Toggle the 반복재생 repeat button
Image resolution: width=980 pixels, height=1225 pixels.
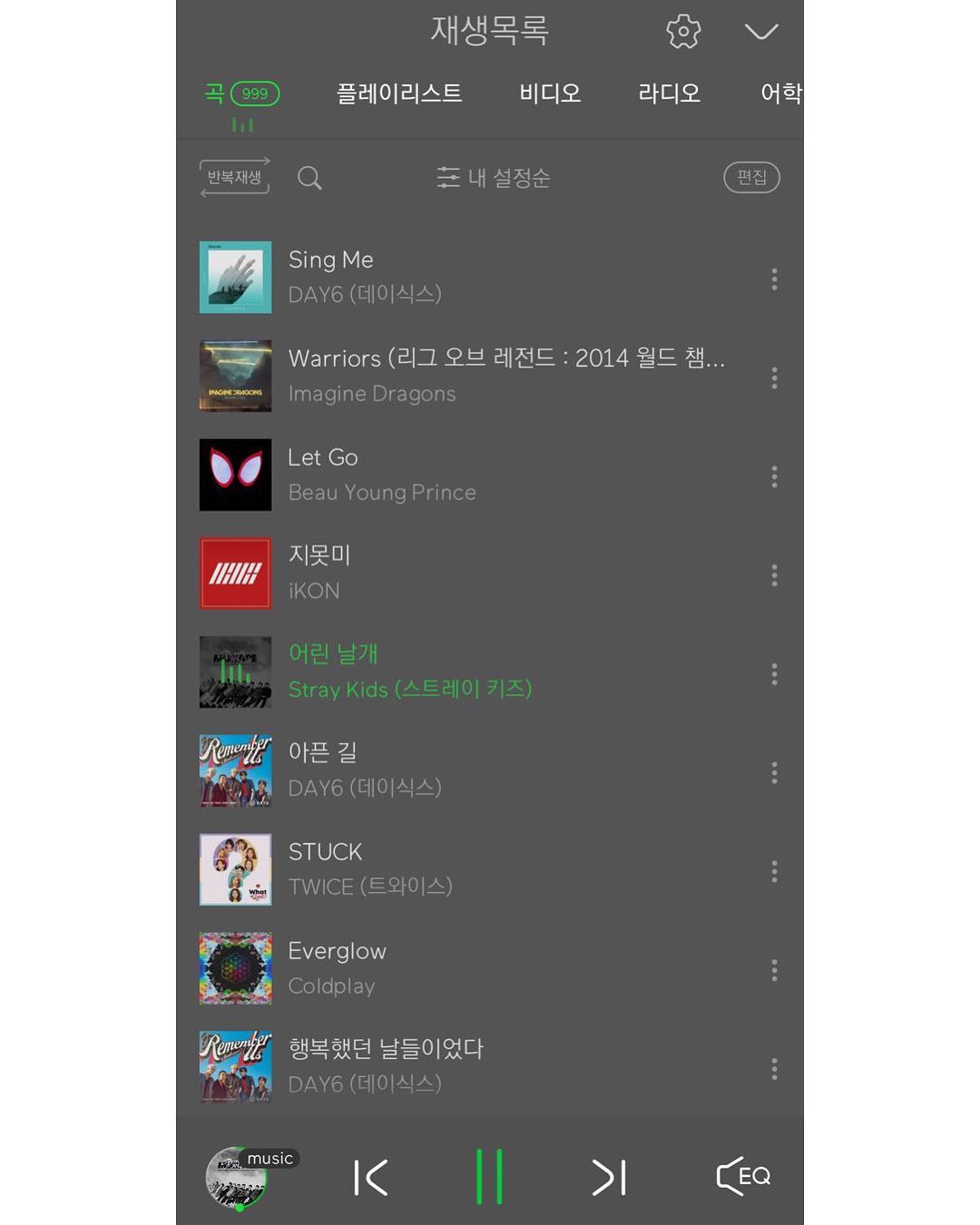click(x=235, y=177)
